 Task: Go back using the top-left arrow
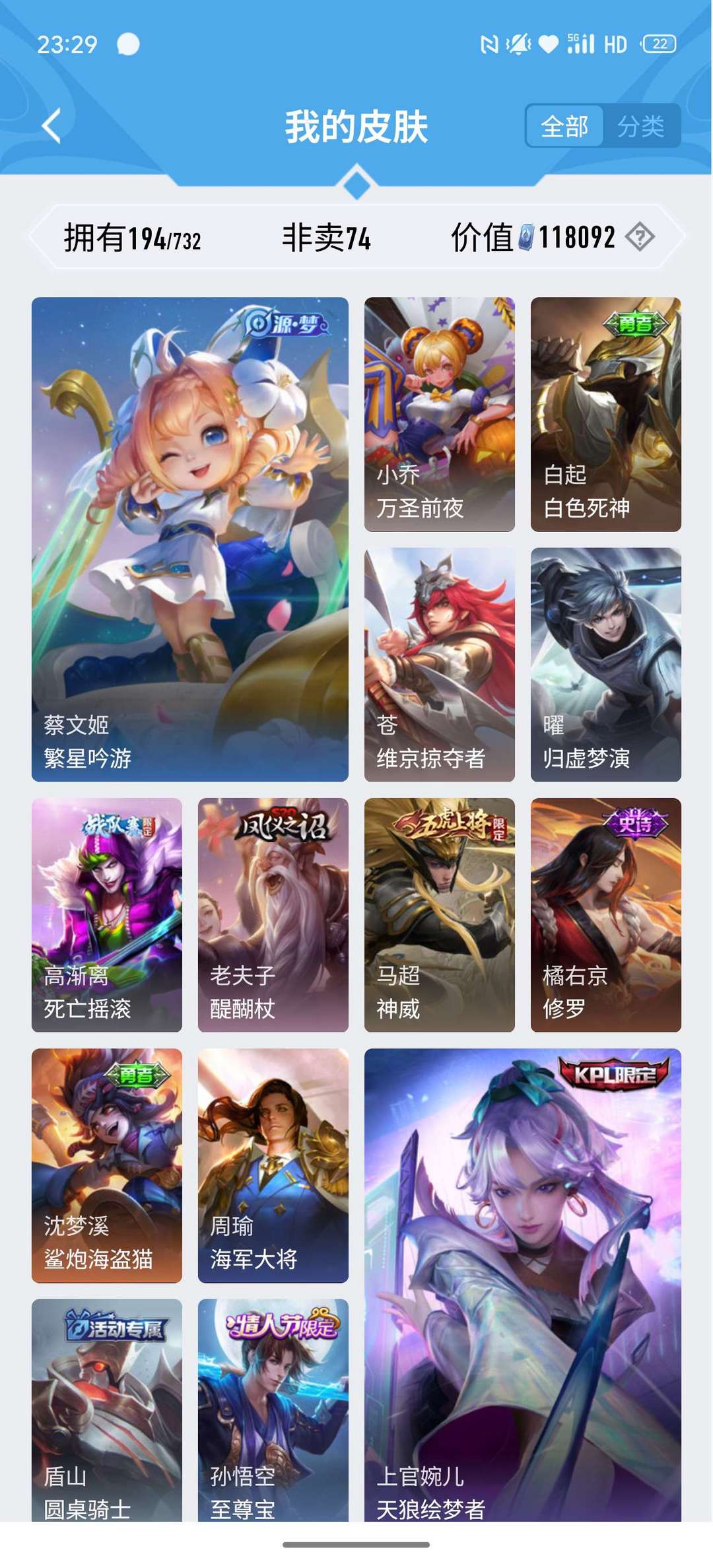coord(51,125)
